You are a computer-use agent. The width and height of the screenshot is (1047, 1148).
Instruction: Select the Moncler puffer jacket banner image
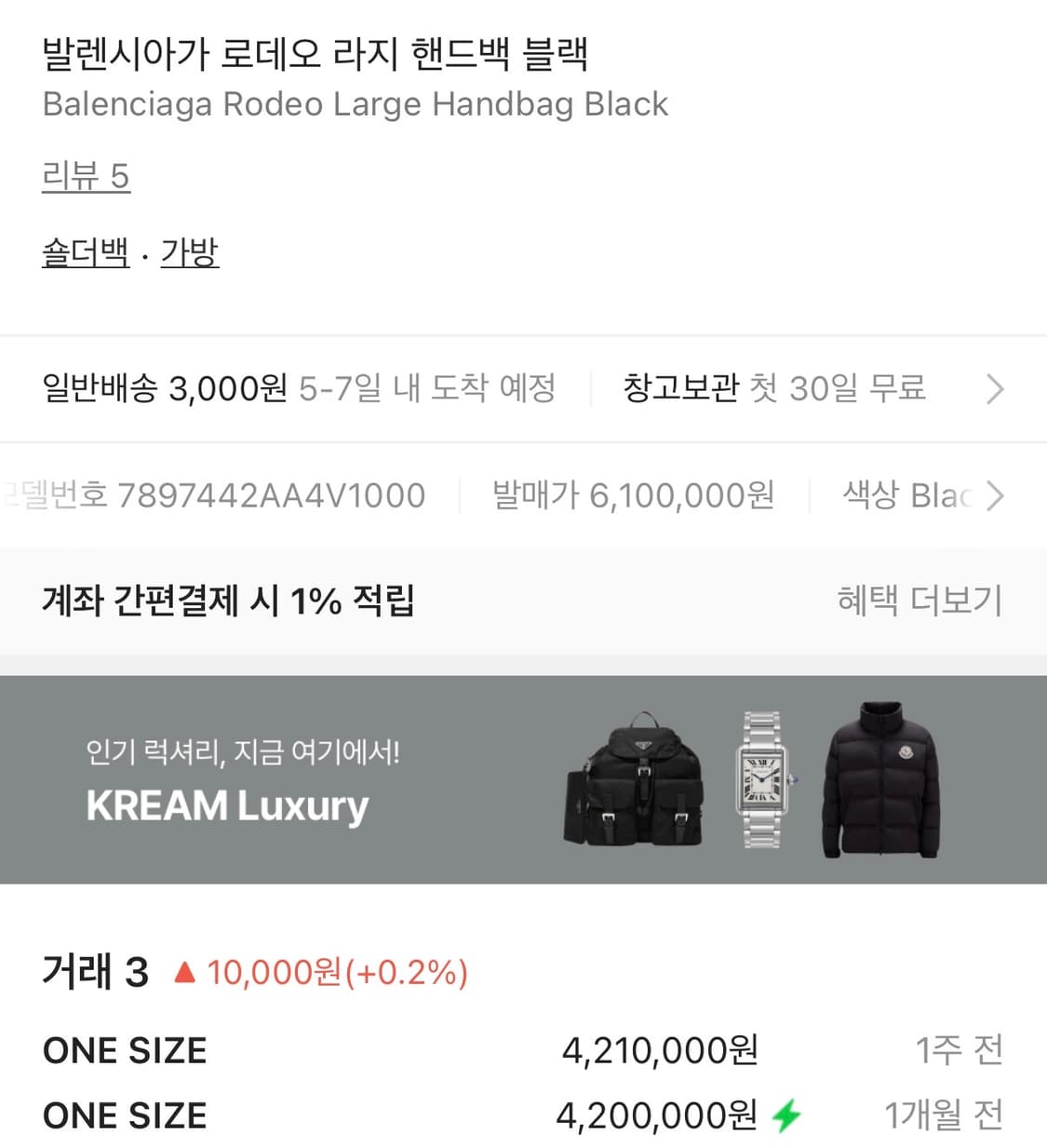coord(879,780)
